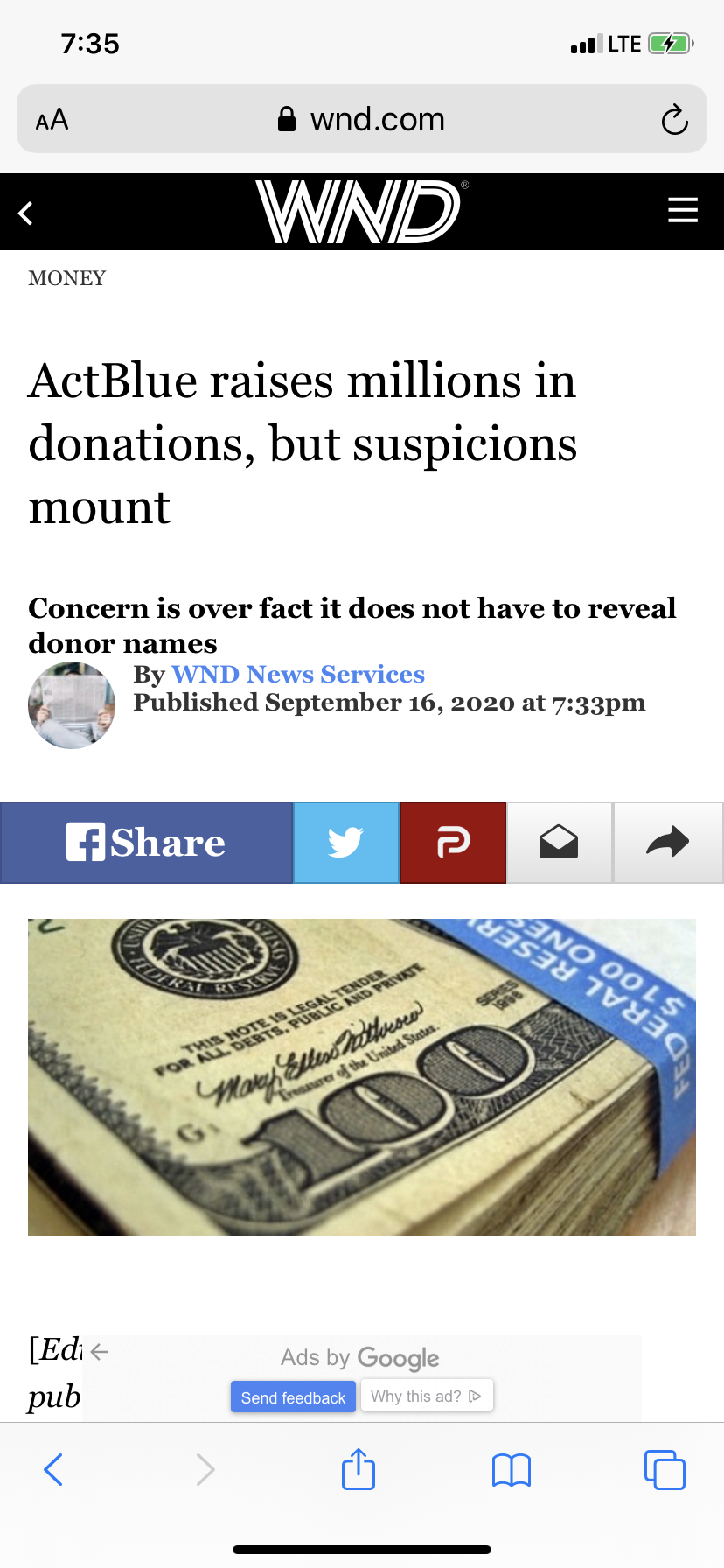724x1568 pixels.
Task: Open the Safari share sheet
Action: coord(359,1468)
